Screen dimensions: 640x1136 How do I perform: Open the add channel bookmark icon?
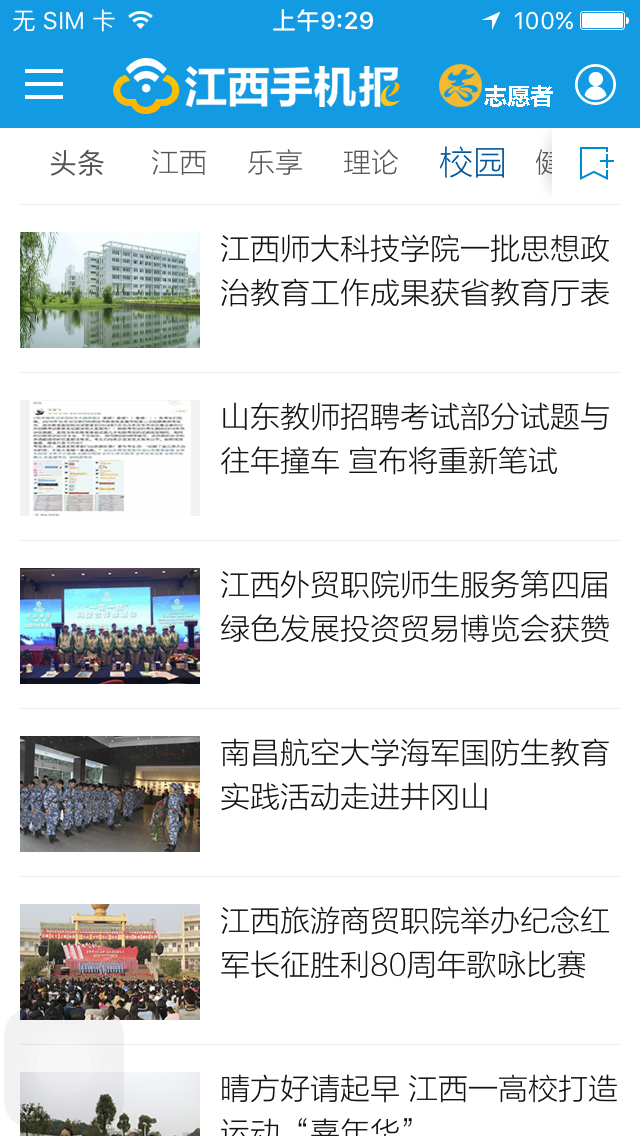pyautogui.click(x=597, y=163)
